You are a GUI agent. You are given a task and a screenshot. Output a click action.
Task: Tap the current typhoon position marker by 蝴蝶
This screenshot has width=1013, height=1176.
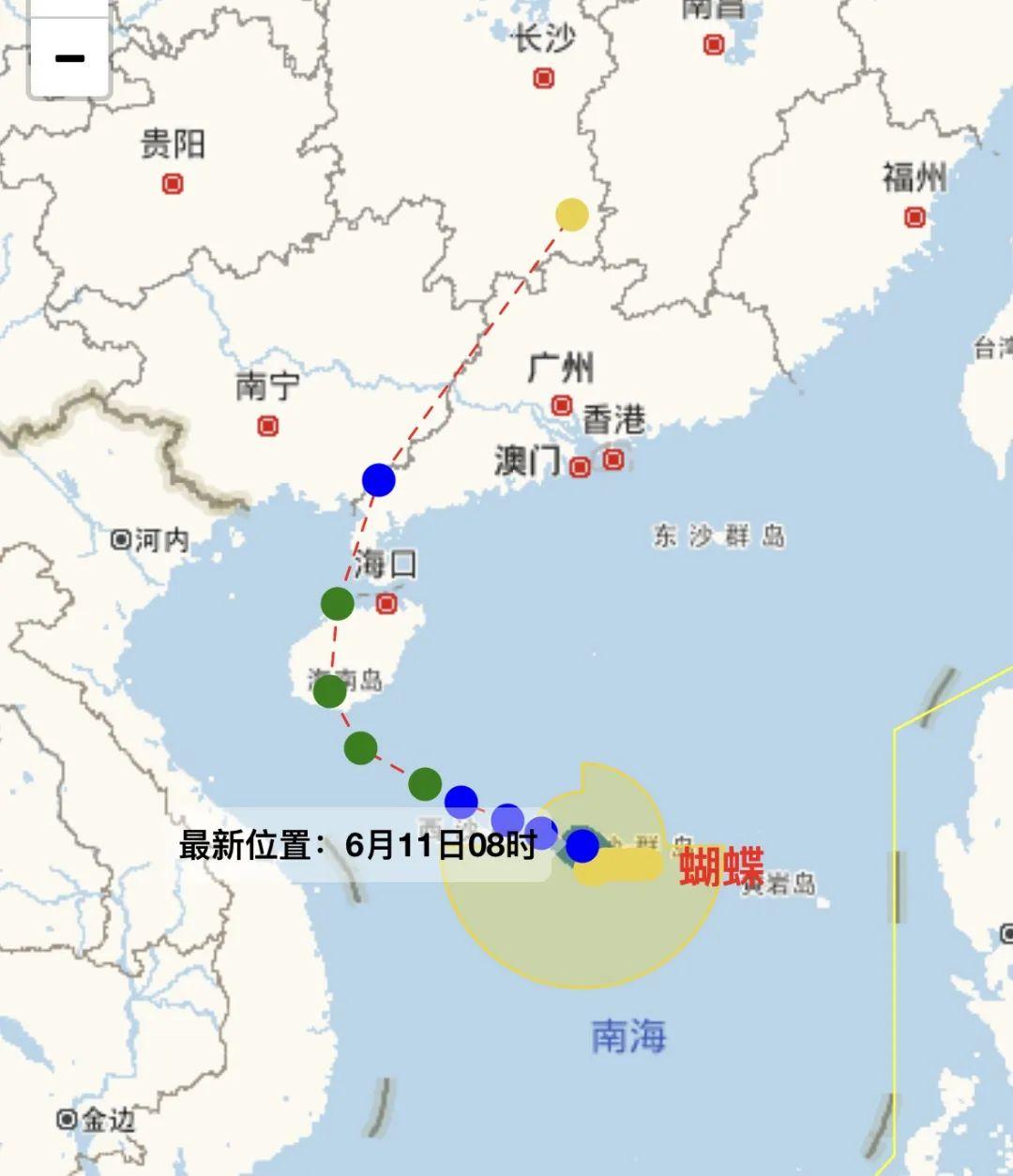tap(582, 845)
